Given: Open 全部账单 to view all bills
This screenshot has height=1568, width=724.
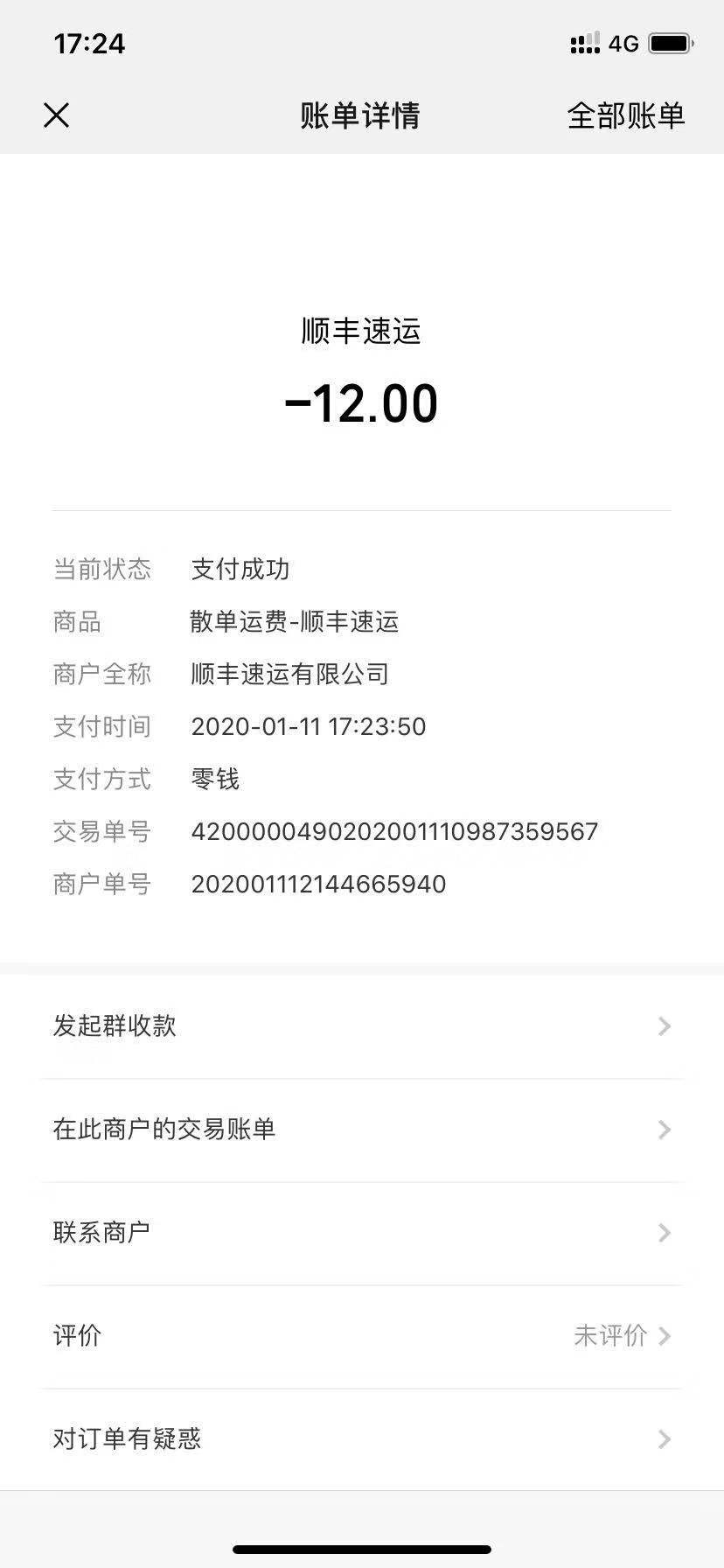Looking at the screenshot, I should pyautogui.click(x=625, y=115).
